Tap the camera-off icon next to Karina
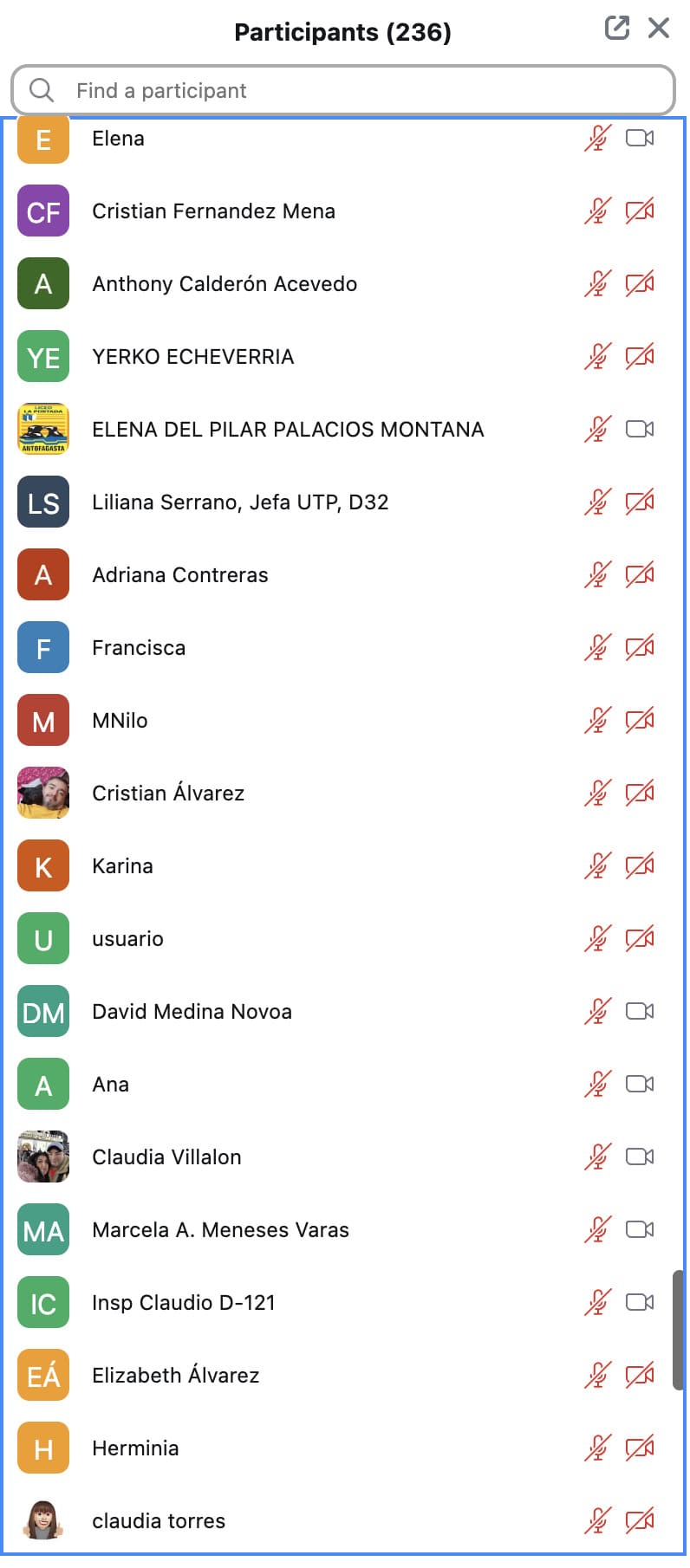 coord(640,865)
